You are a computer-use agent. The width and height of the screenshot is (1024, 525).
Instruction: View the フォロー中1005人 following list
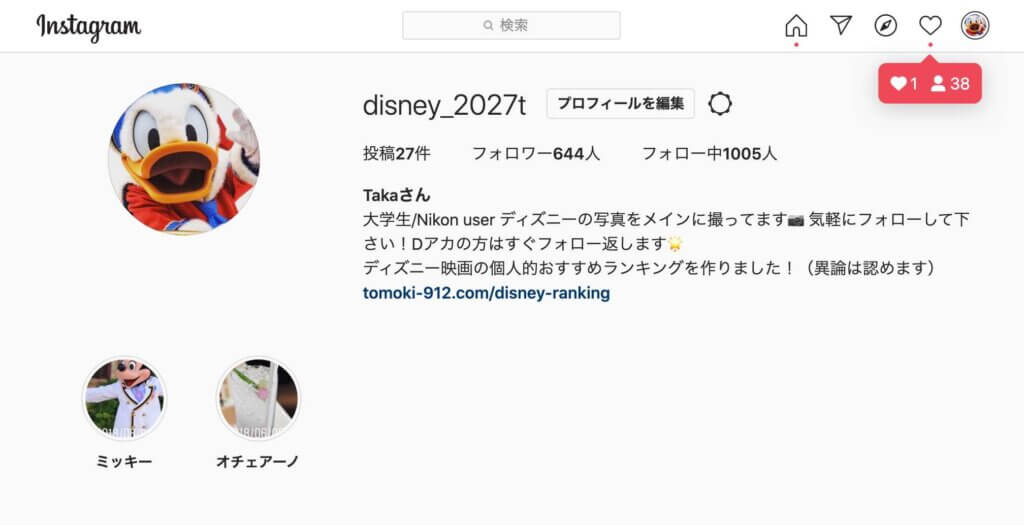click(709, 154)
